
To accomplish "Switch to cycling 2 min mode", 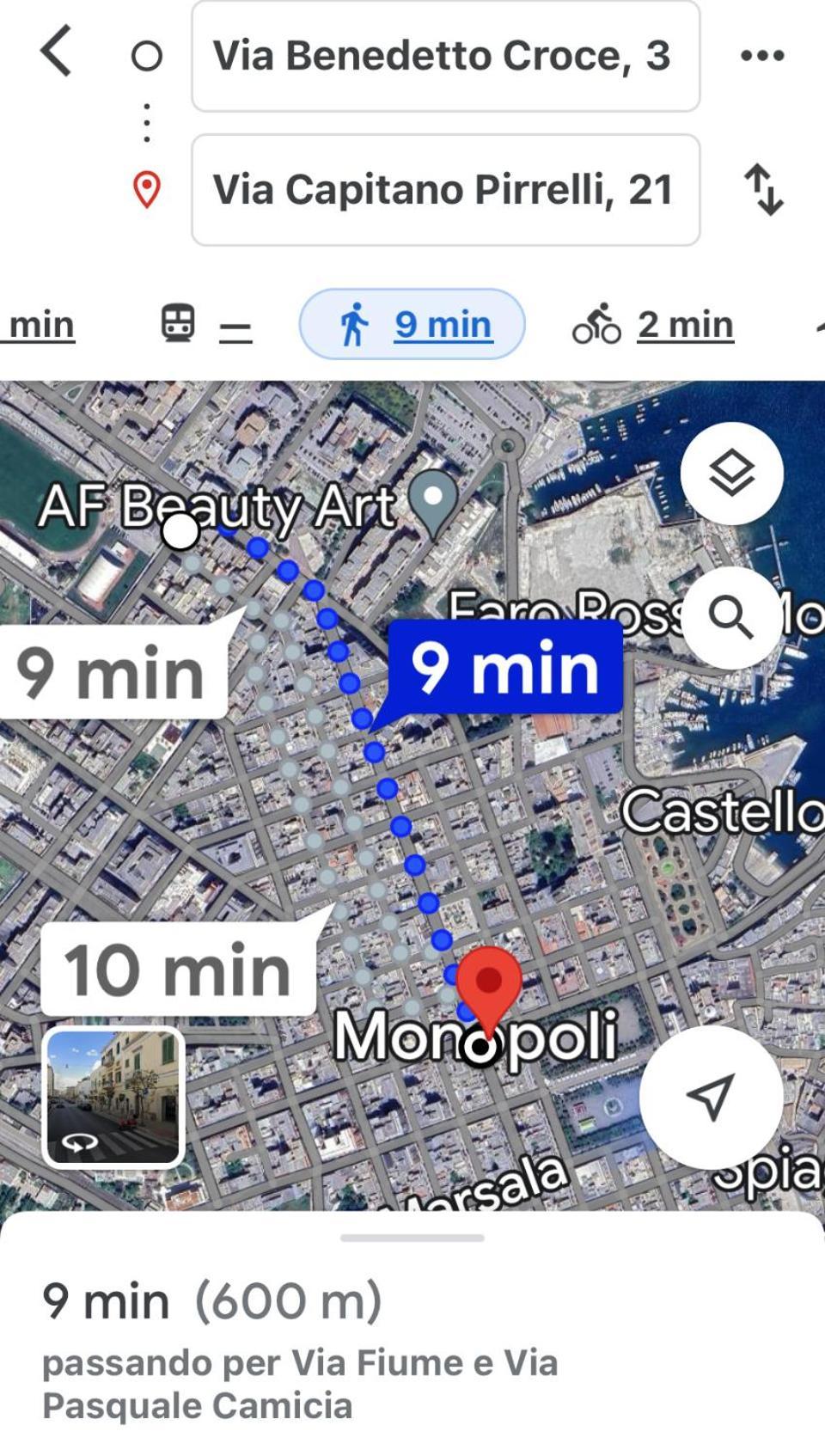I will pos(653,325).
